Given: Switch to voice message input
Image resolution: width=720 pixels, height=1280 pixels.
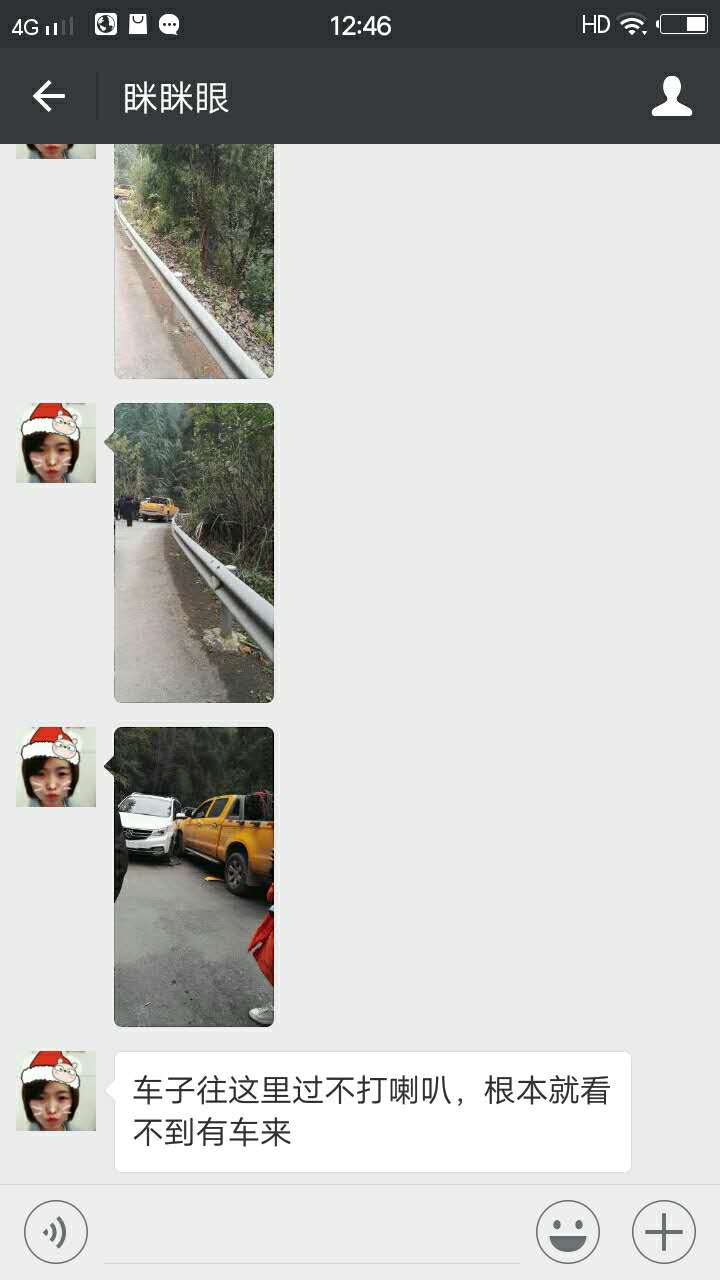Looking at the screenshot, I should click(x=56, y=1232).
